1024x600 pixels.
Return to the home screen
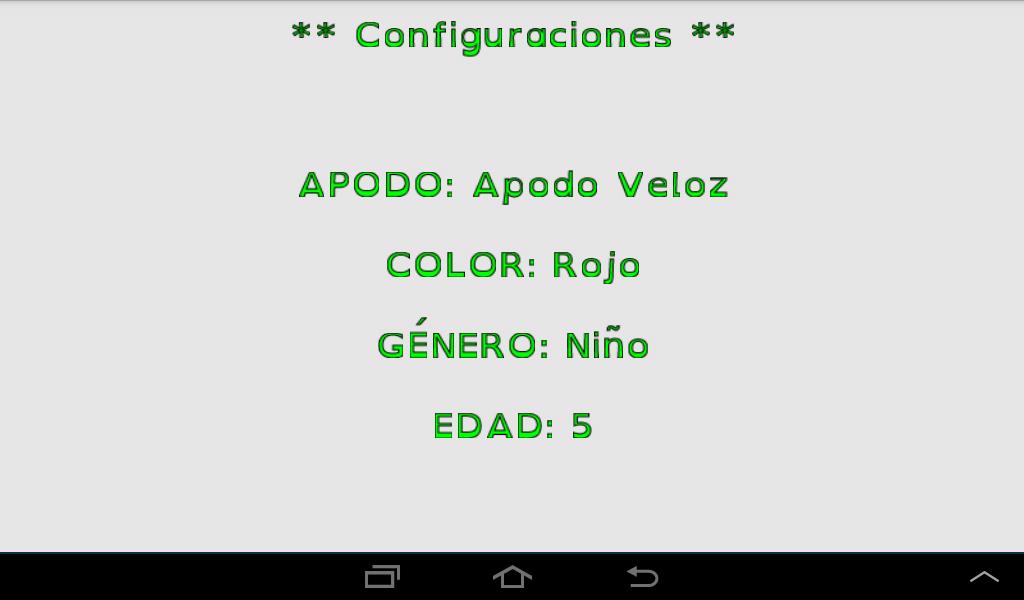tap(512, 577)
